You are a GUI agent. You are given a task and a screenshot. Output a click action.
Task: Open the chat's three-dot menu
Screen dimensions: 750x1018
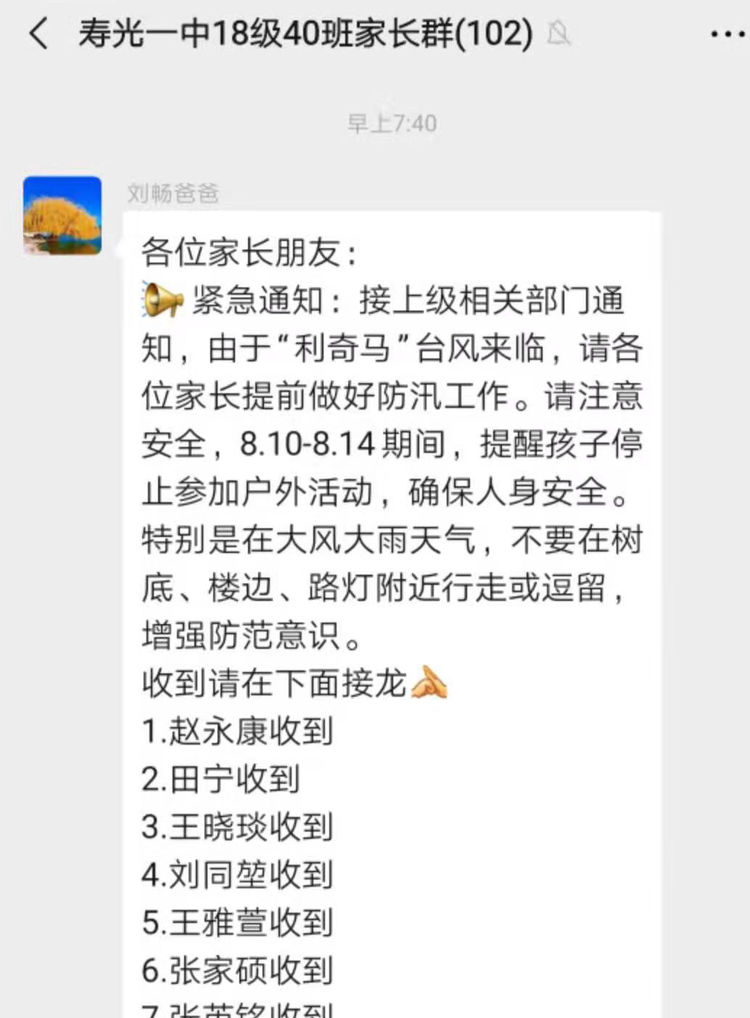click(728, 35)
